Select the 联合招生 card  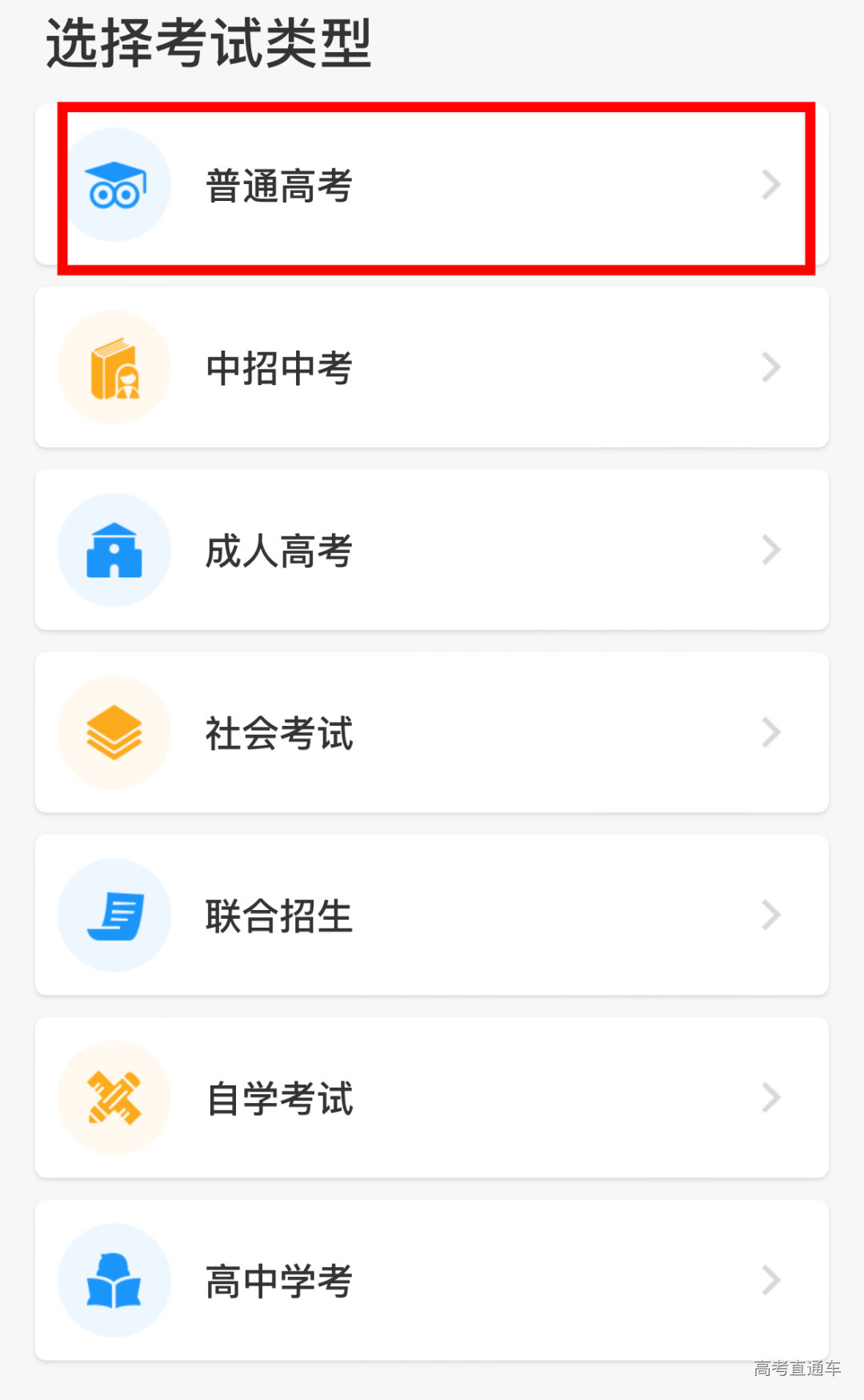[432, 914]
